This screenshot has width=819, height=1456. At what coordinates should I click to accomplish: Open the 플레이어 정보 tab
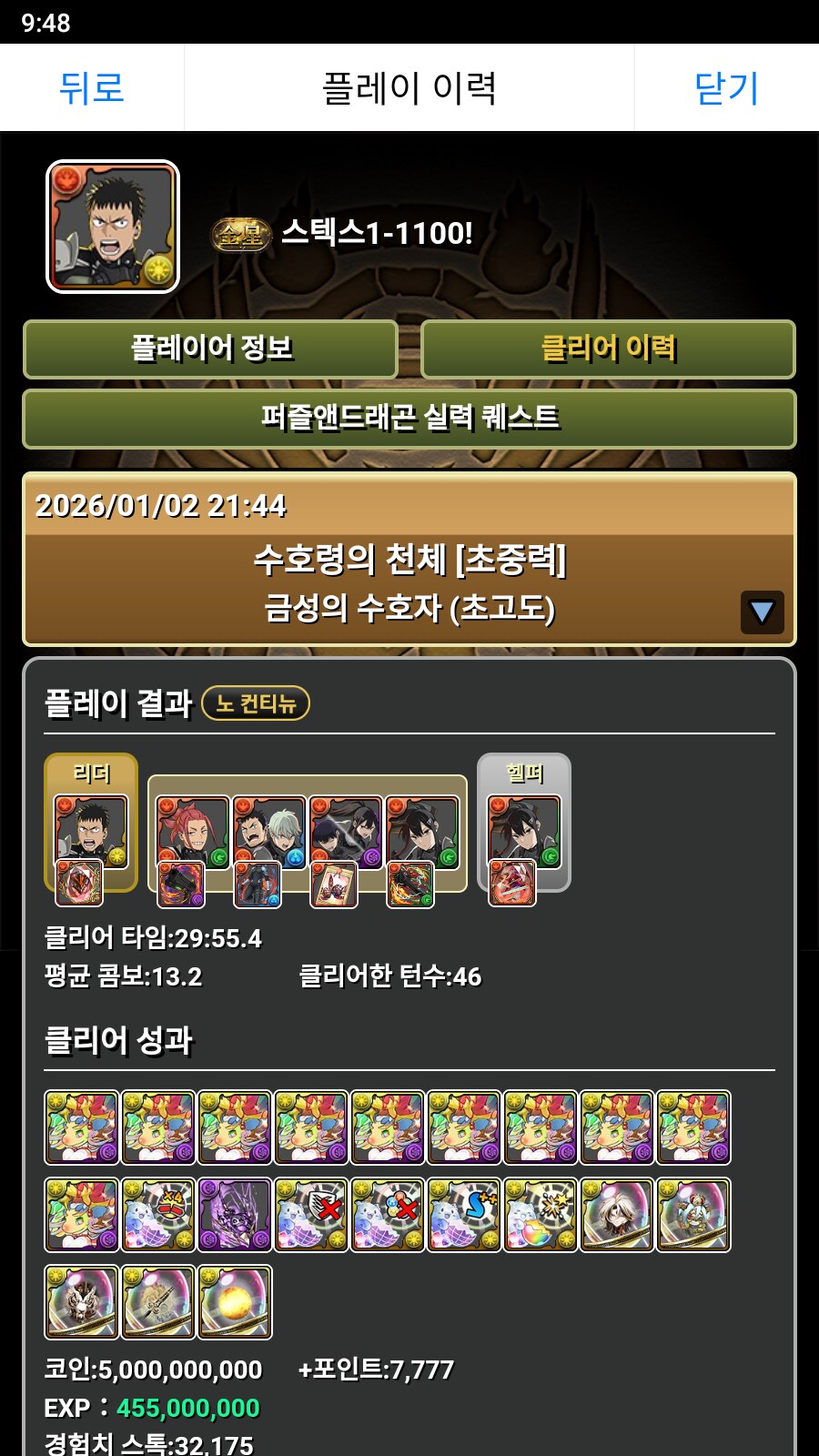[210, 349]
